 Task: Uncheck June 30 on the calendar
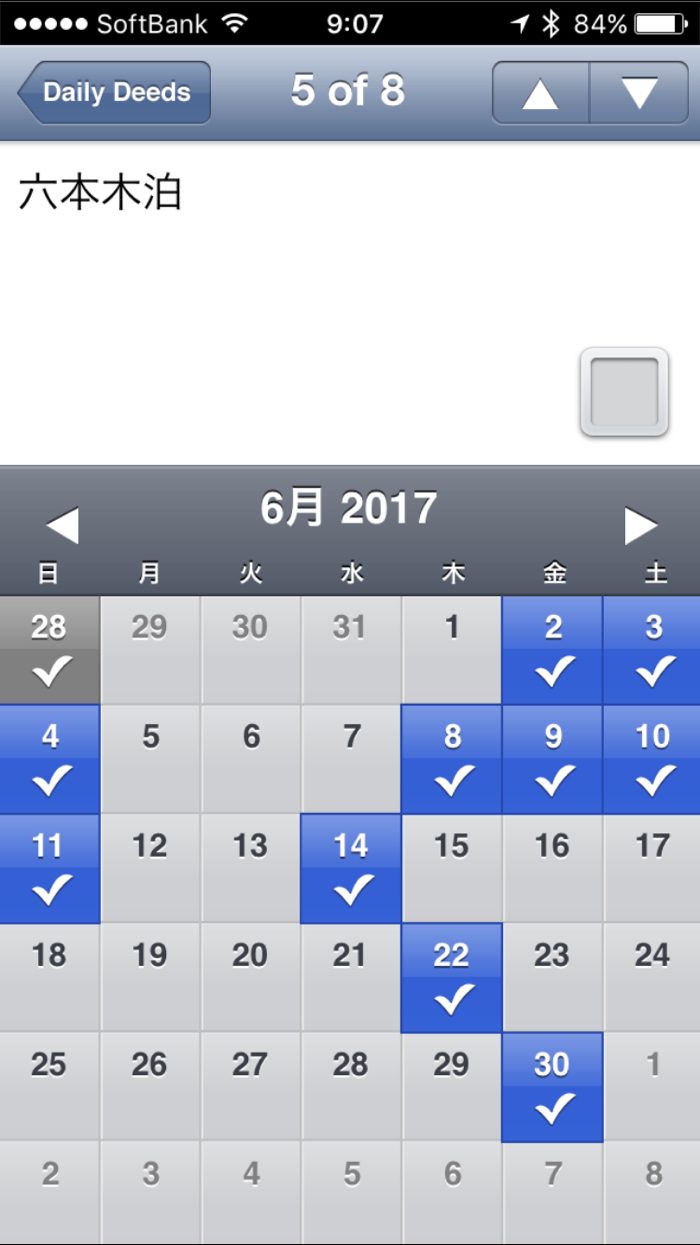pyautogui.click(x=553, y=1086)
